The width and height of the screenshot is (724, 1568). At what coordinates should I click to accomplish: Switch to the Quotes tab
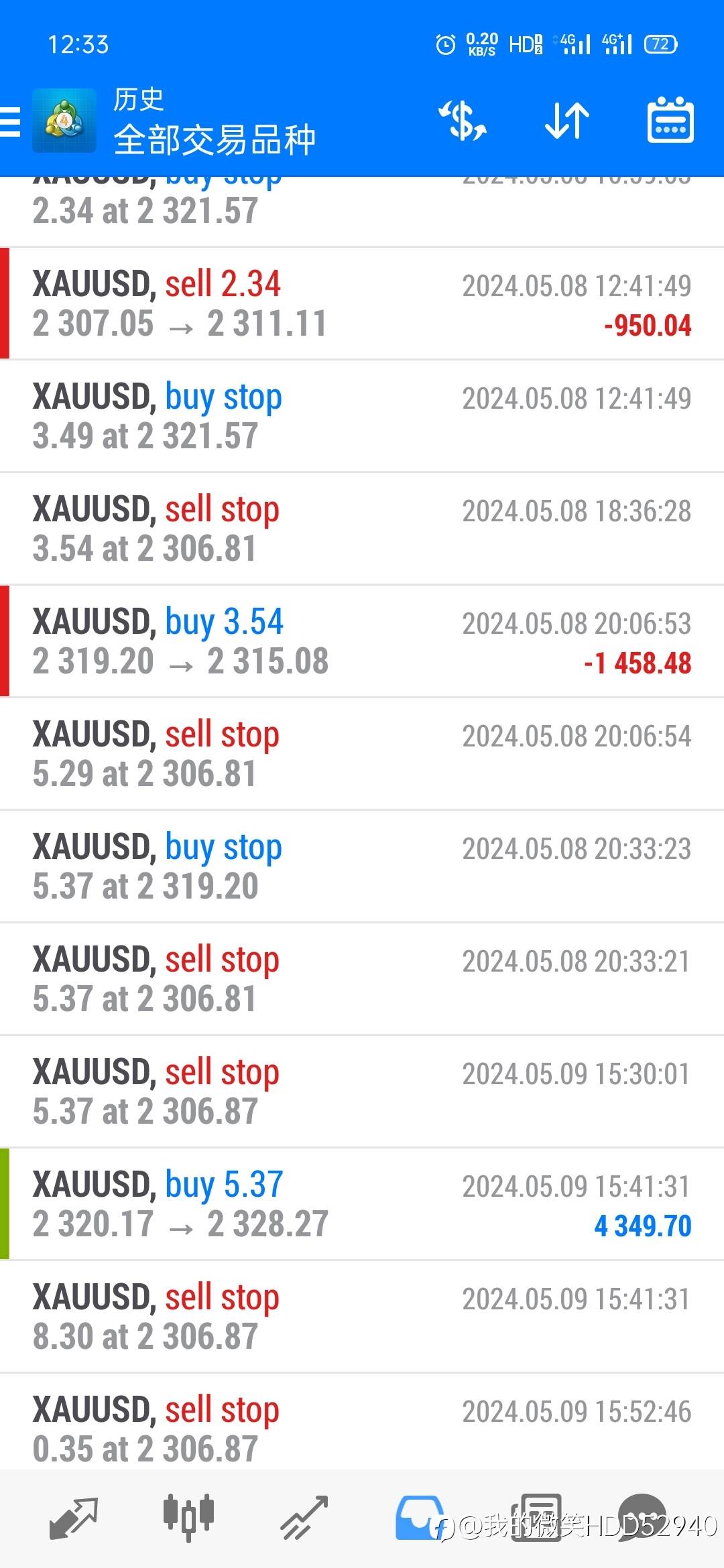[x=74, y=1518]
